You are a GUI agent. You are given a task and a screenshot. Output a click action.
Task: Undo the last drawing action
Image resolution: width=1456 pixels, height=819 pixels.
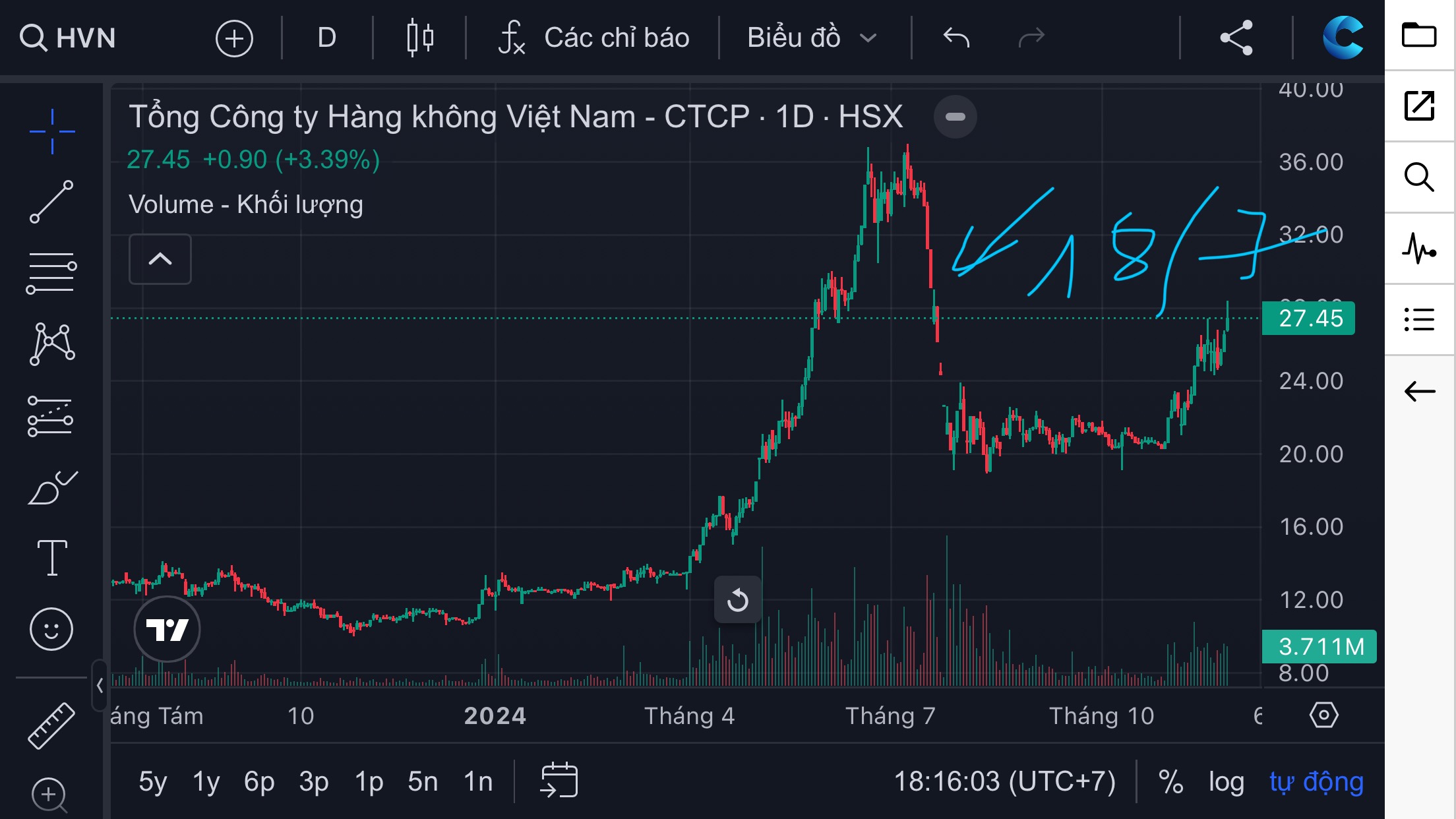point(956,38)
